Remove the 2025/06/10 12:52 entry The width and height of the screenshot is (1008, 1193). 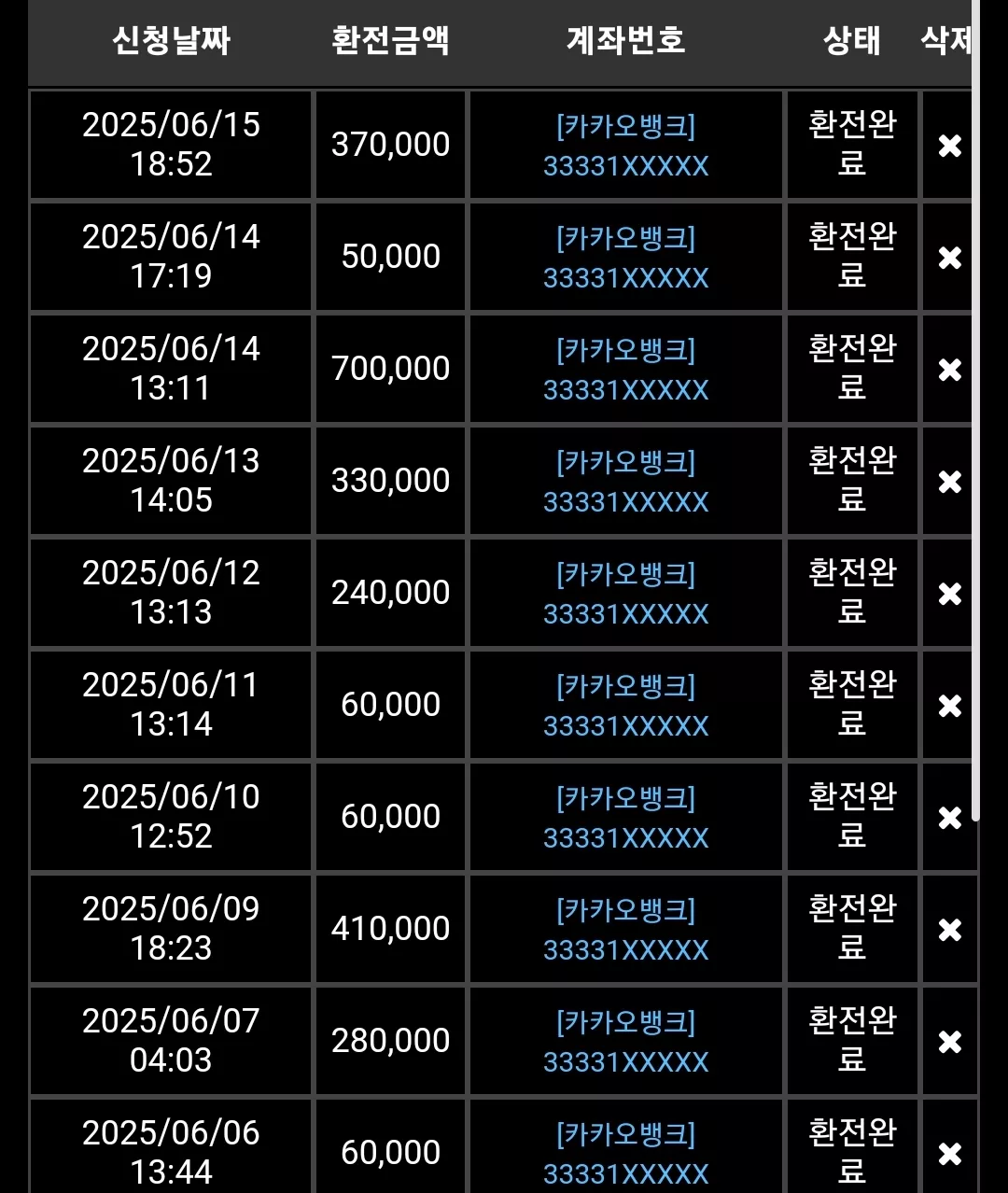coord(949,818)
